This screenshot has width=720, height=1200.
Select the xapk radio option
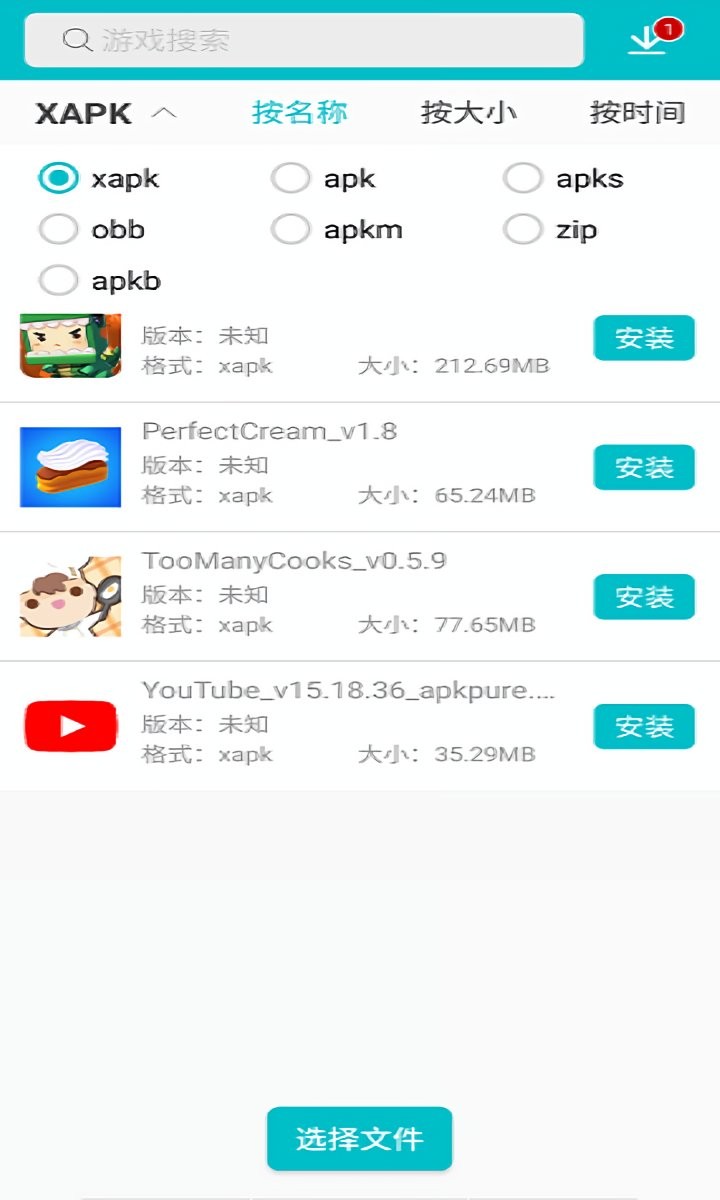[59, 179]
